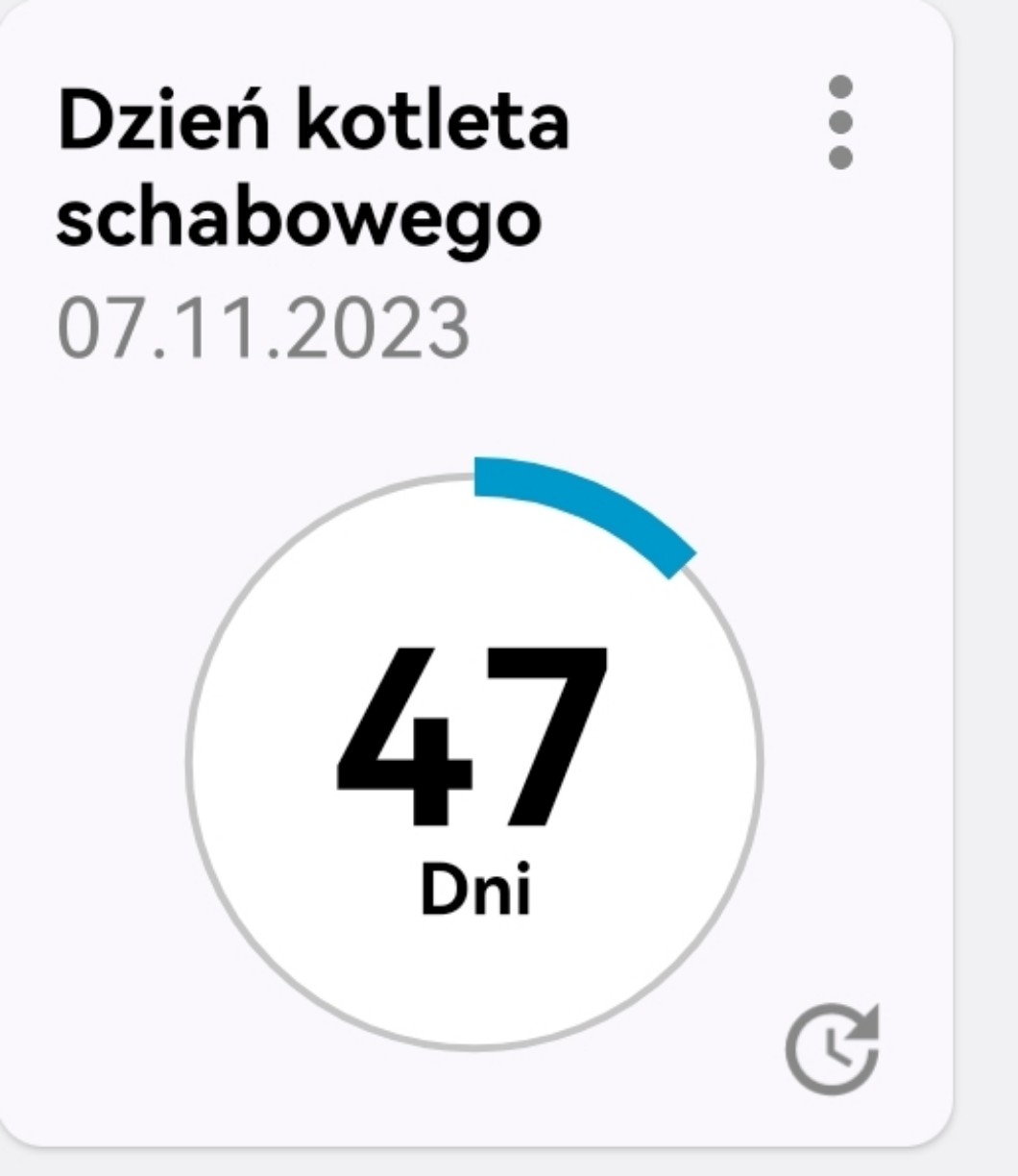1018x1176 pixels.
Task: Tap the repeat clock icon
Action: point(833,1048)
